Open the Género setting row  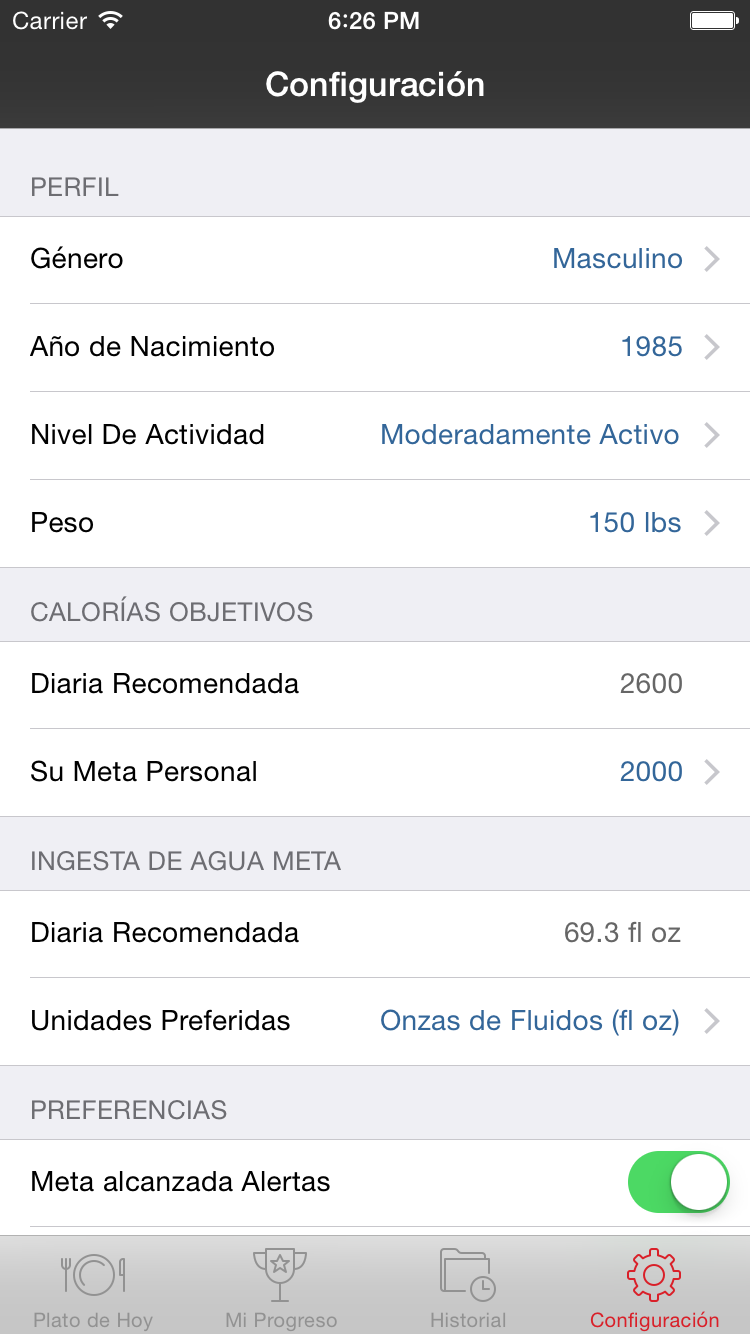tap(375, 260)
